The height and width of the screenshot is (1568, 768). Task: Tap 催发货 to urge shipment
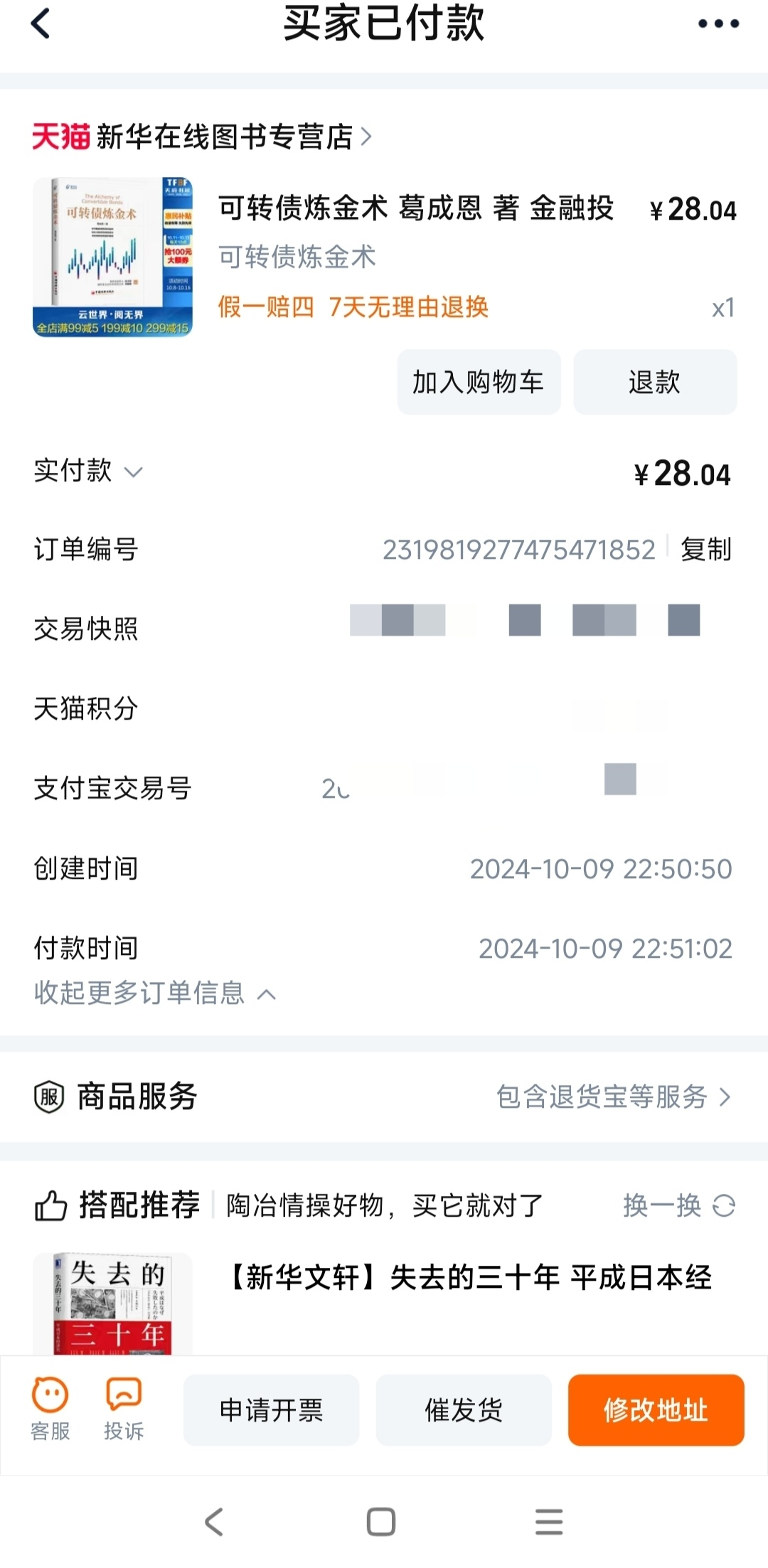464,1409
